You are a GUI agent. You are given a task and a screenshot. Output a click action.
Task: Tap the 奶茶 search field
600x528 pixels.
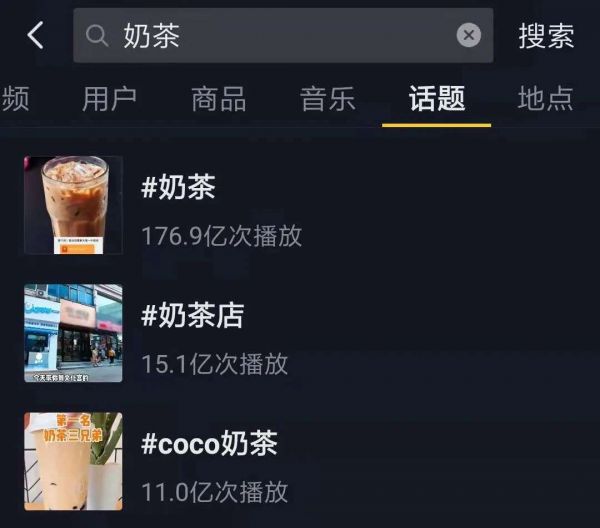(270, 36)
